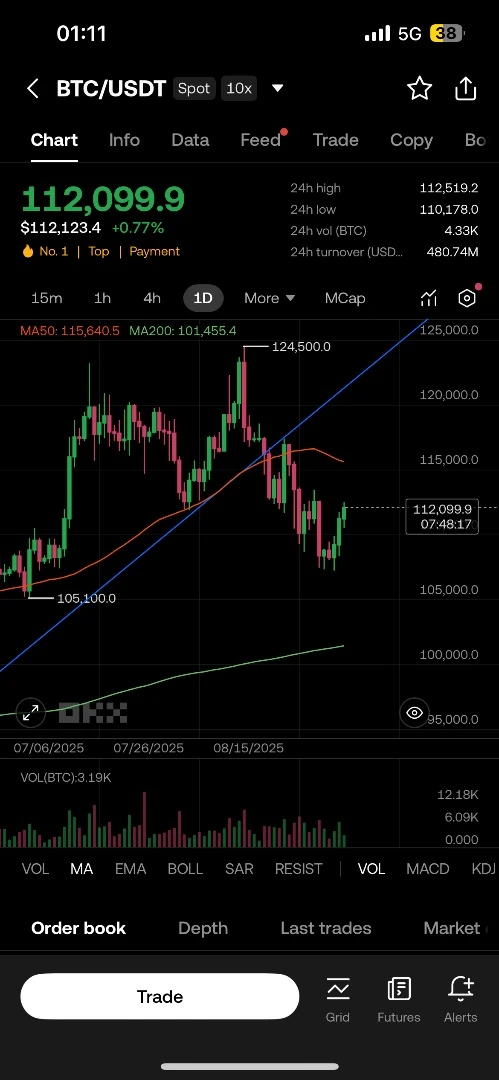Viewport: 499px width, 1080px height.
Task: Open price Alerts
Action: [x=460, y=999]
